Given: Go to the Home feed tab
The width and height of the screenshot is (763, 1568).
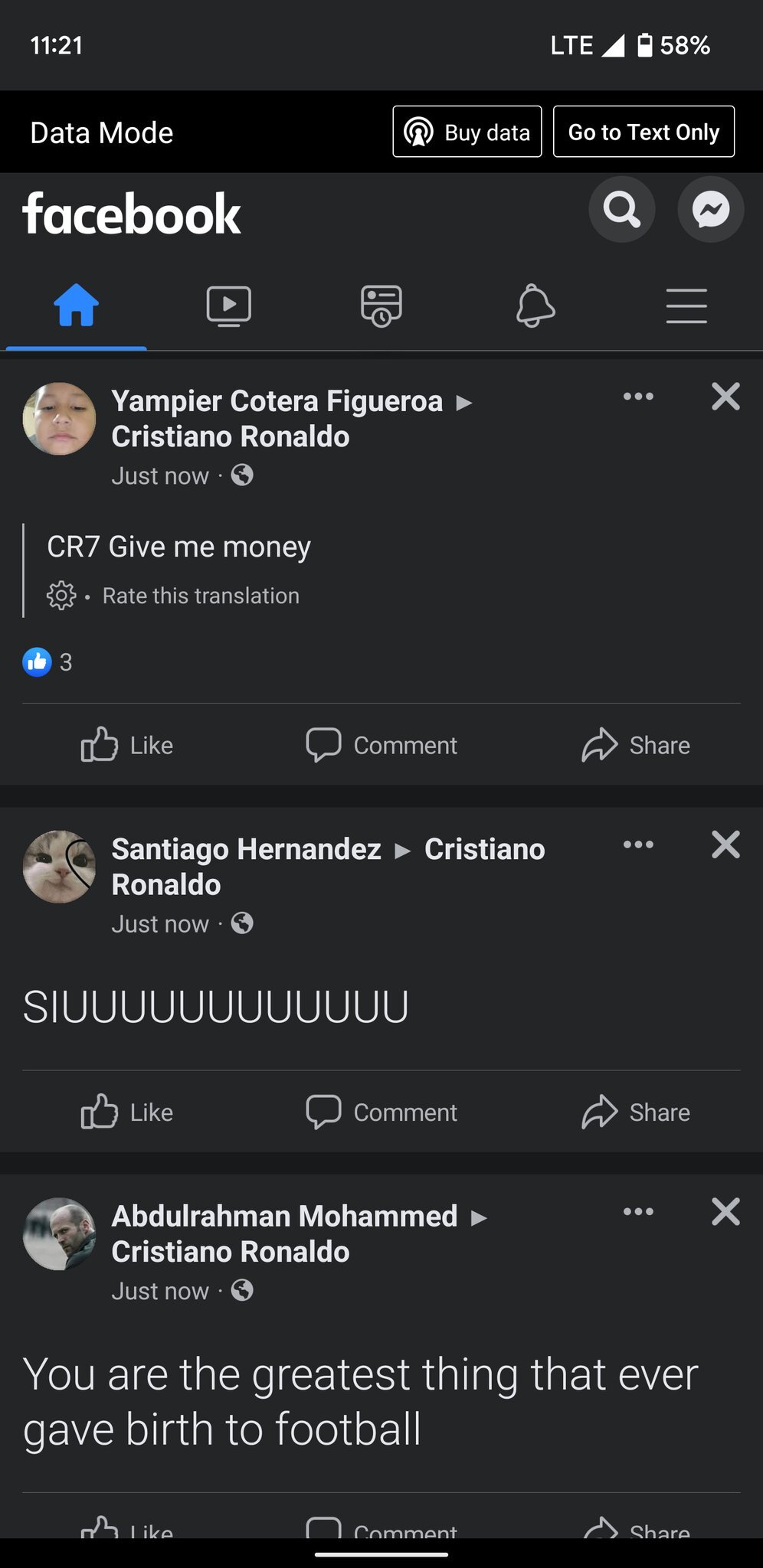Looking at the screenshot, I should tap(76, 305).
